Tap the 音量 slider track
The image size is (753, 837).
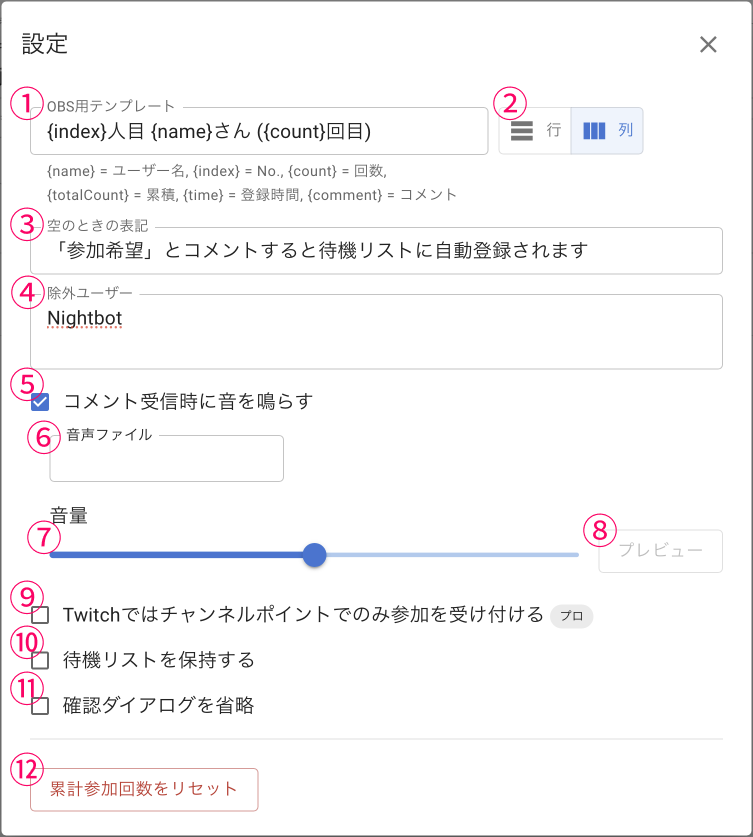pos(450,554)
